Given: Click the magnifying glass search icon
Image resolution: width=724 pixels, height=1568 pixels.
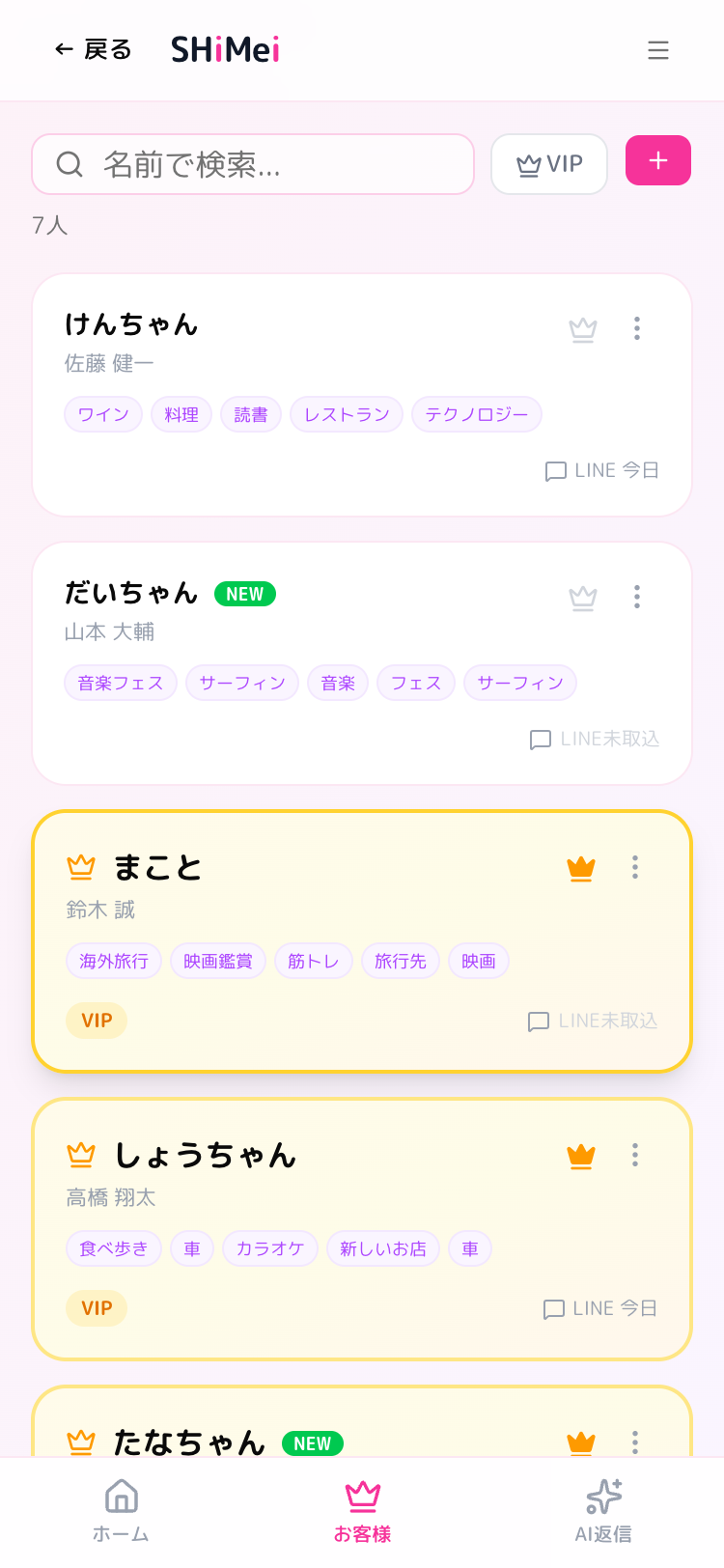Looking at the screenshot, I should (x=68, y=164).
